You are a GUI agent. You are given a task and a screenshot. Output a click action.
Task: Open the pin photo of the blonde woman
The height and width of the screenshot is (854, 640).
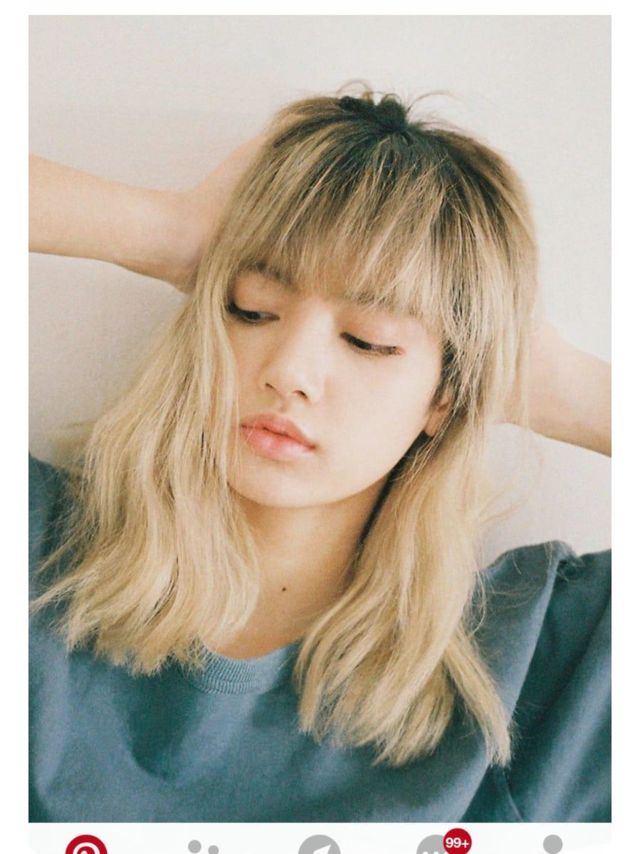[320, 420]
